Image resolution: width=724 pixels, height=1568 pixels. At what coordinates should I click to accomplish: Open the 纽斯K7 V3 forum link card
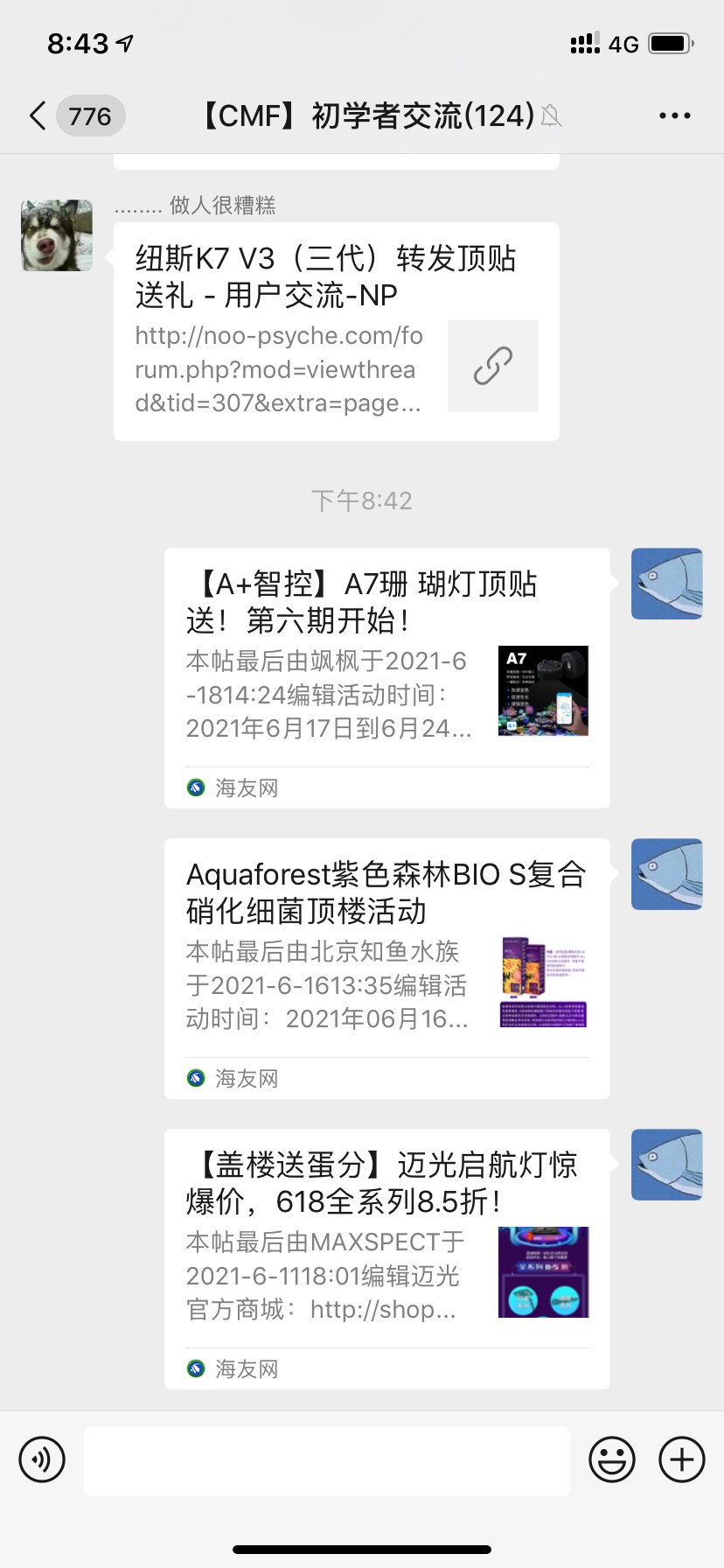click(336, 331)
